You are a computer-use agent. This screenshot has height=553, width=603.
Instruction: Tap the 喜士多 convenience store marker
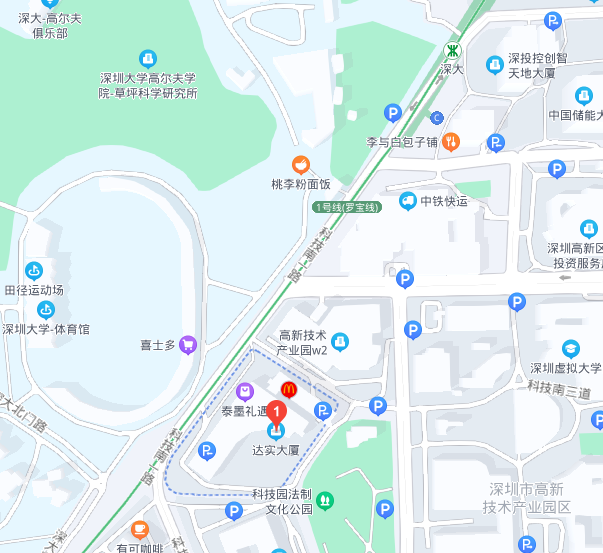point(188,345)
